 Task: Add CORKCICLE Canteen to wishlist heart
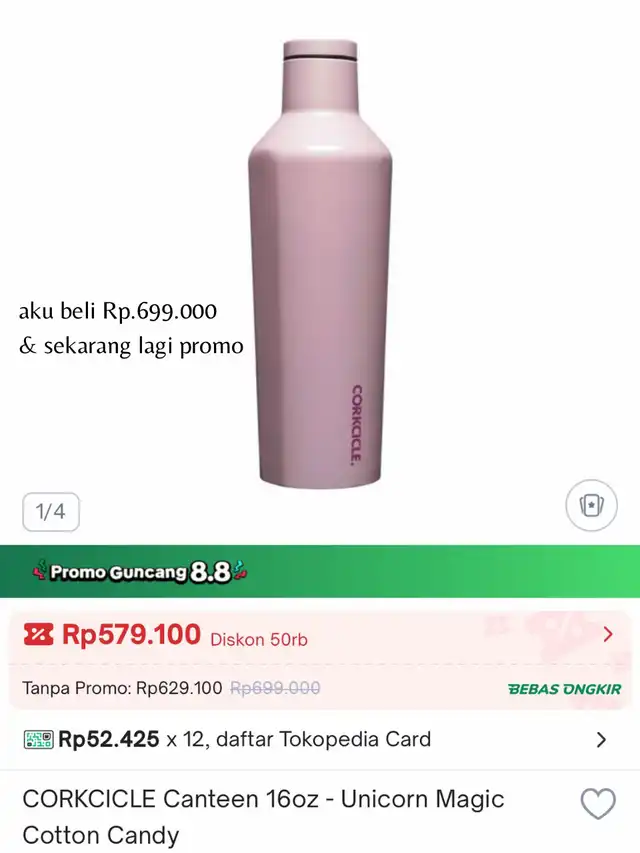click(598, 804)
